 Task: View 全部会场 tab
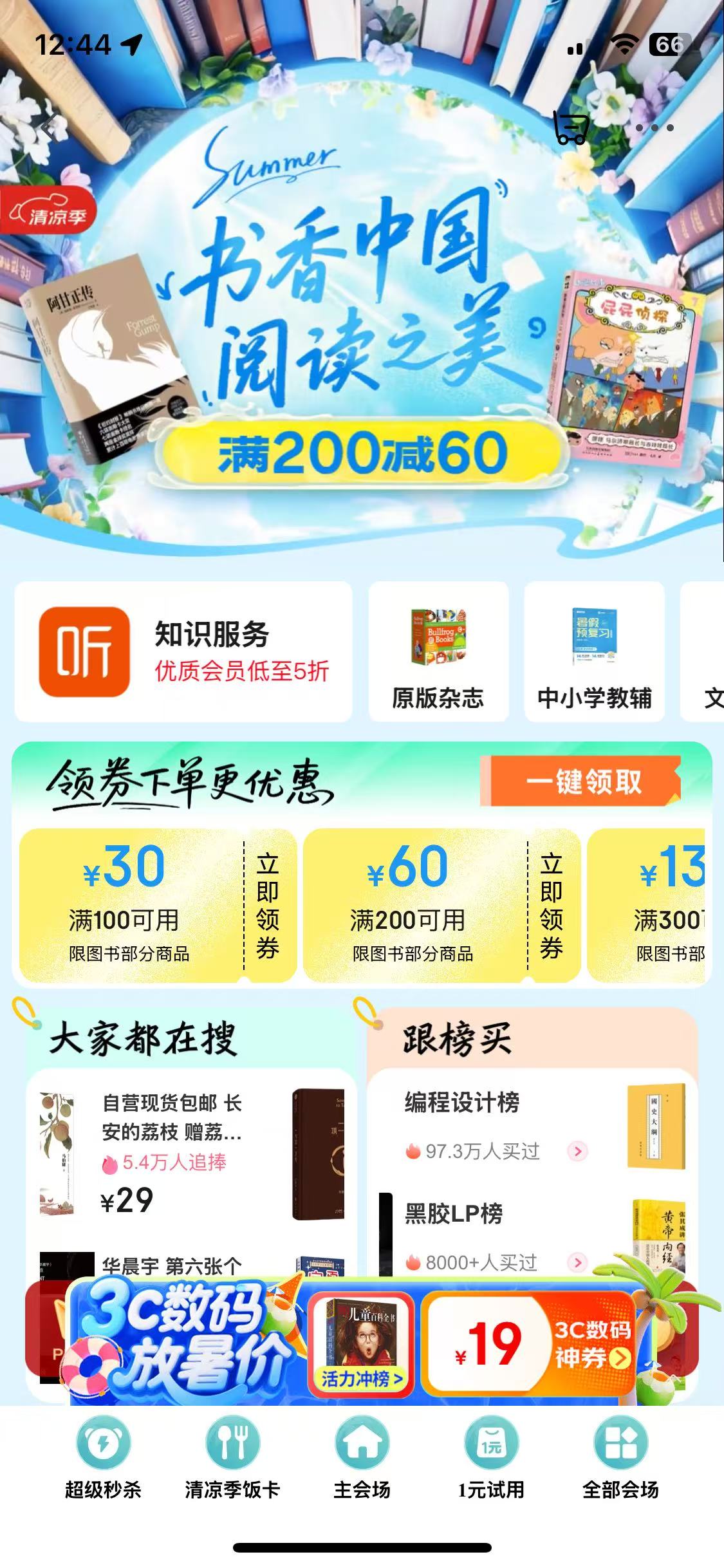620,1461
